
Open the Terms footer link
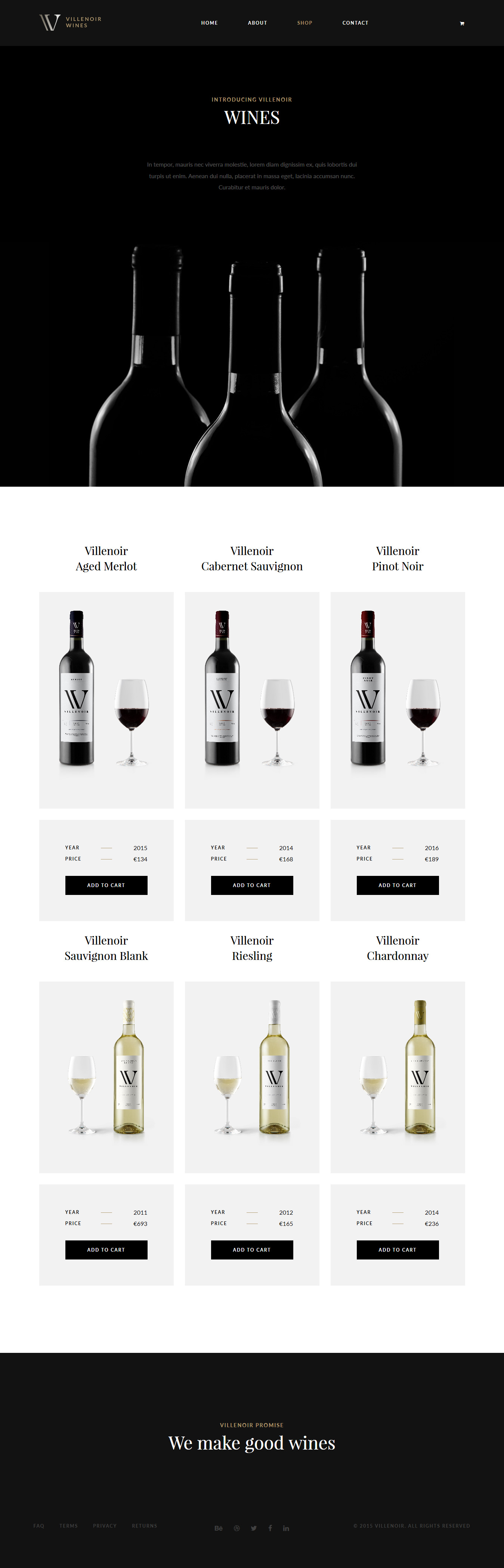pos(68,1525)
